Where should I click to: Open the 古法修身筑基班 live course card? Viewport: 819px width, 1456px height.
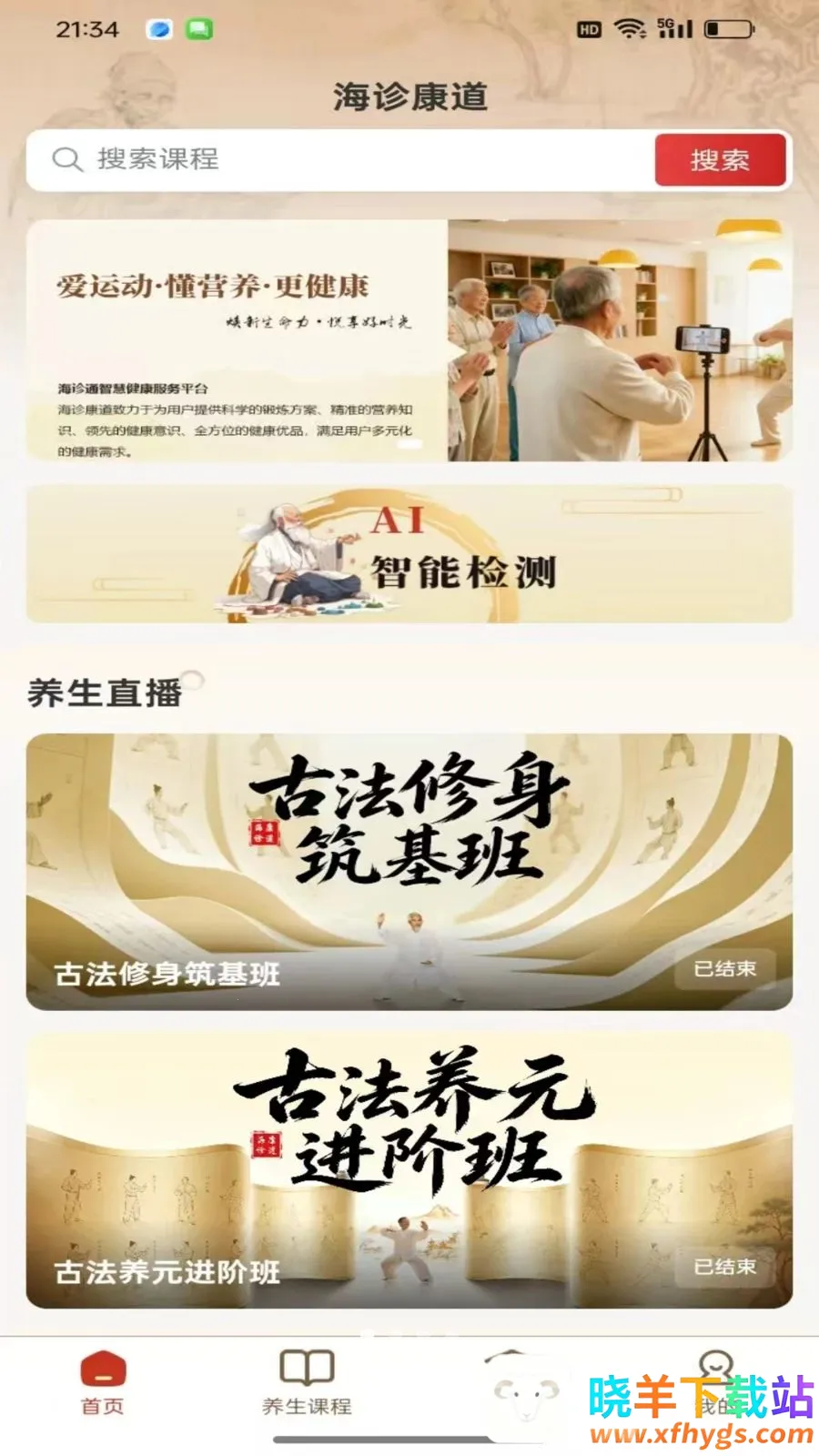point(409,872)
